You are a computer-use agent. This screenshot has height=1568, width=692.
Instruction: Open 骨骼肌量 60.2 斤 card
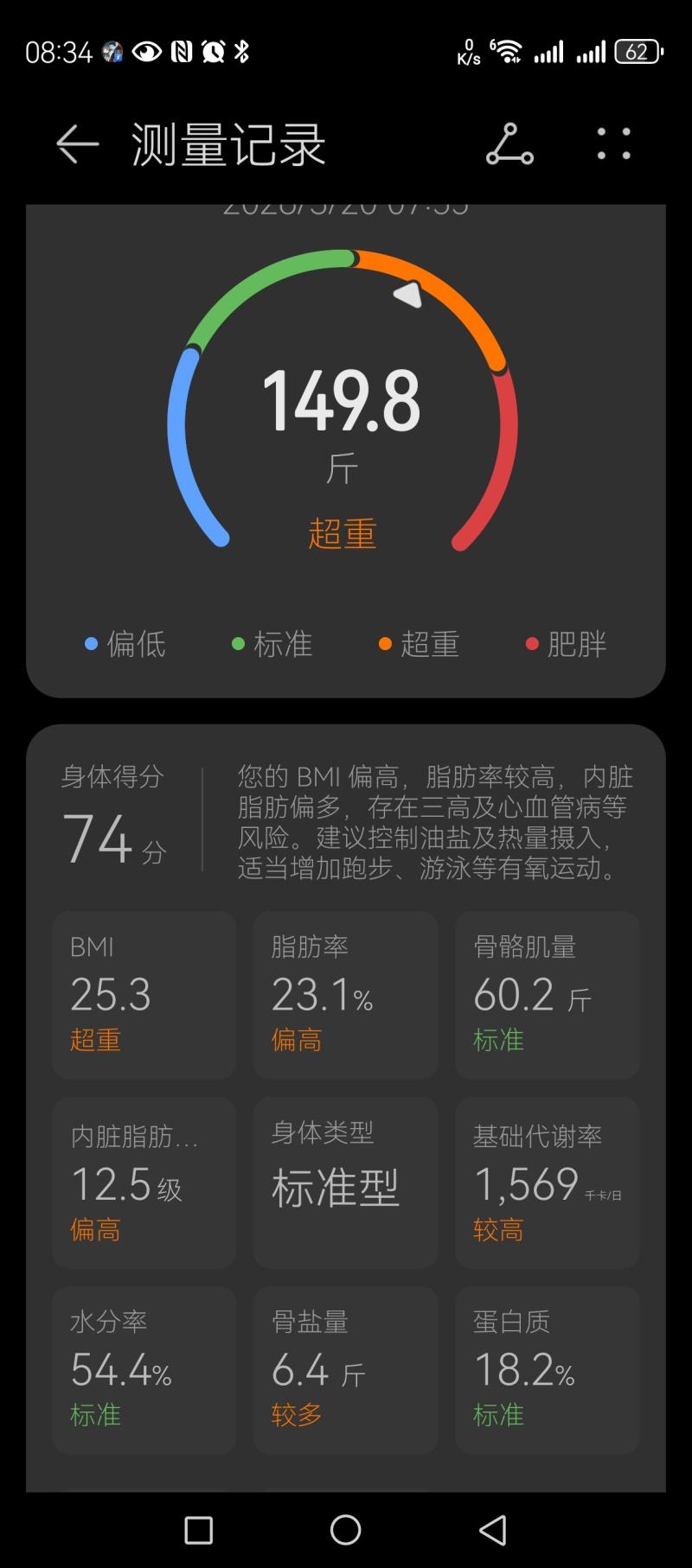pyautogui.click(x=547, y=994)
